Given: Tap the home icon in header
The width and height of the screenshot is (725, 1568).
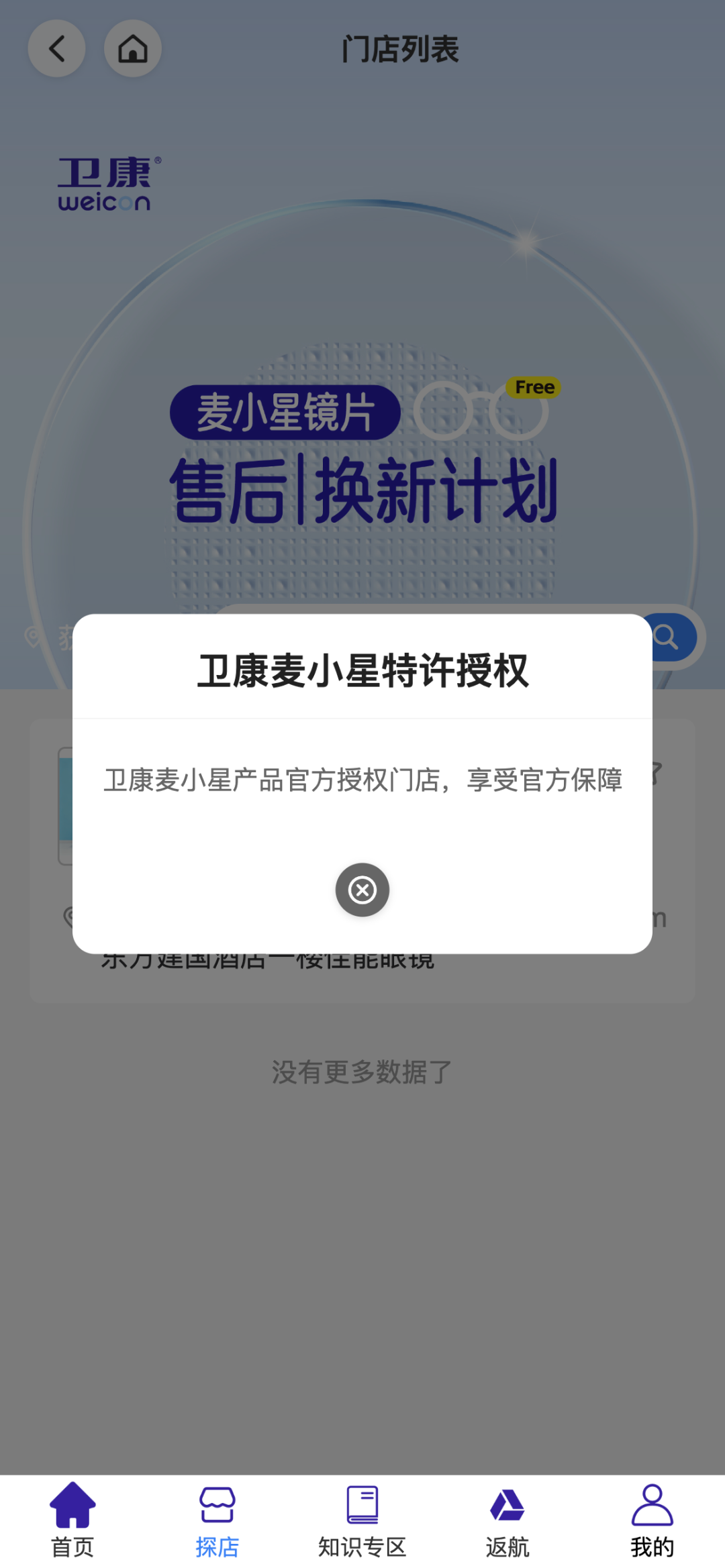Looking at the screenshot, I should point(133,48).
